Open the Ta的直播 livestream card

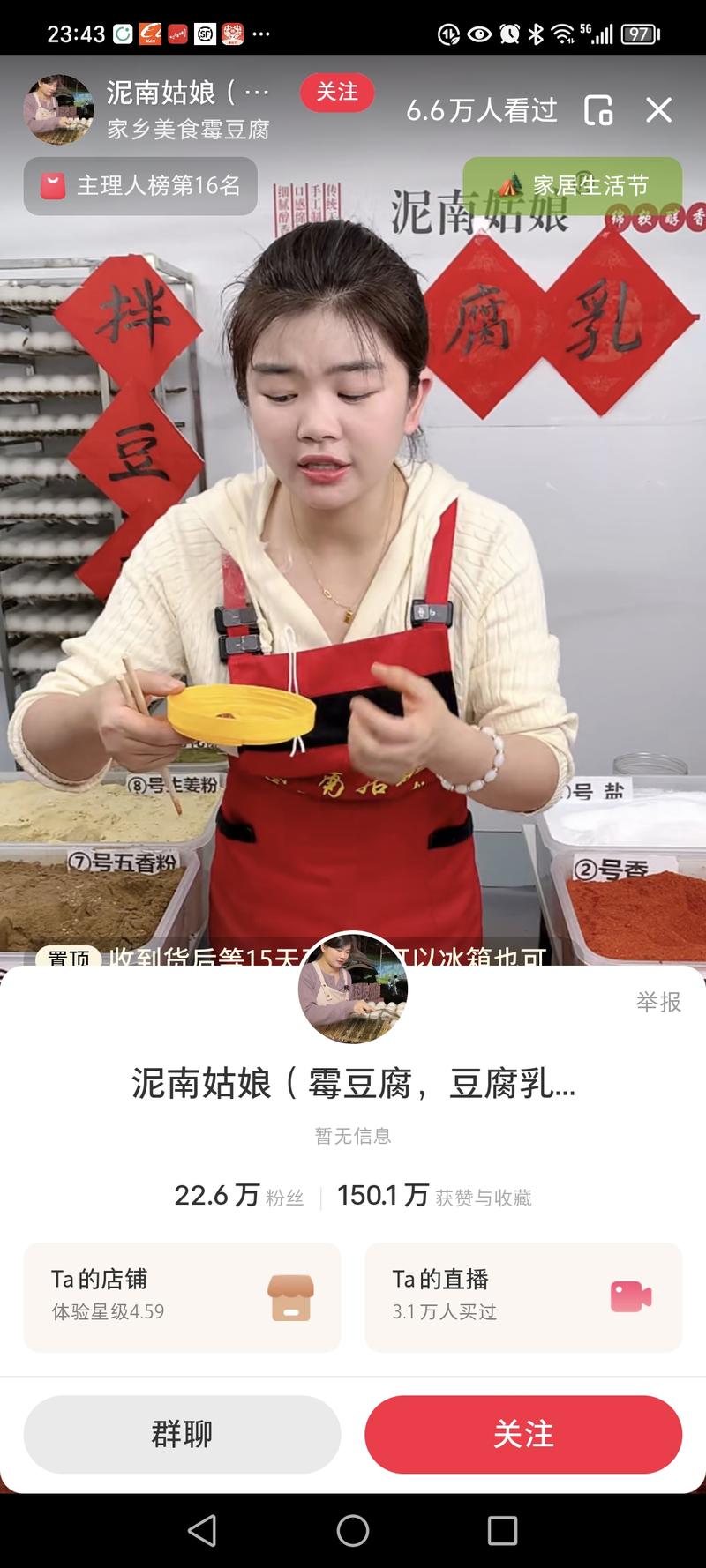[x=523, y=1296]
